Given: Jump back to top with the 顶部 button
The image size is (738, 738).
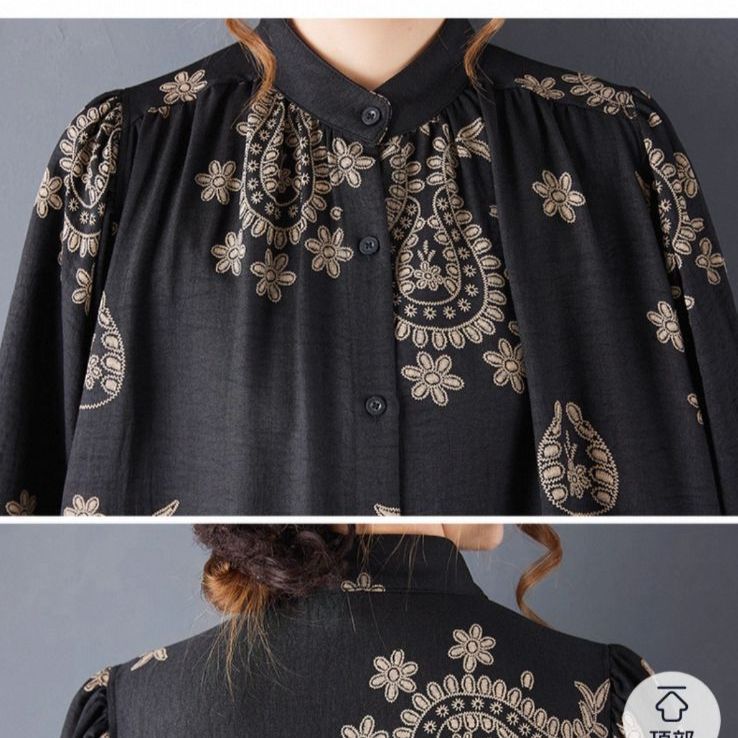Looking at the screenshot, I should [675, 709].
